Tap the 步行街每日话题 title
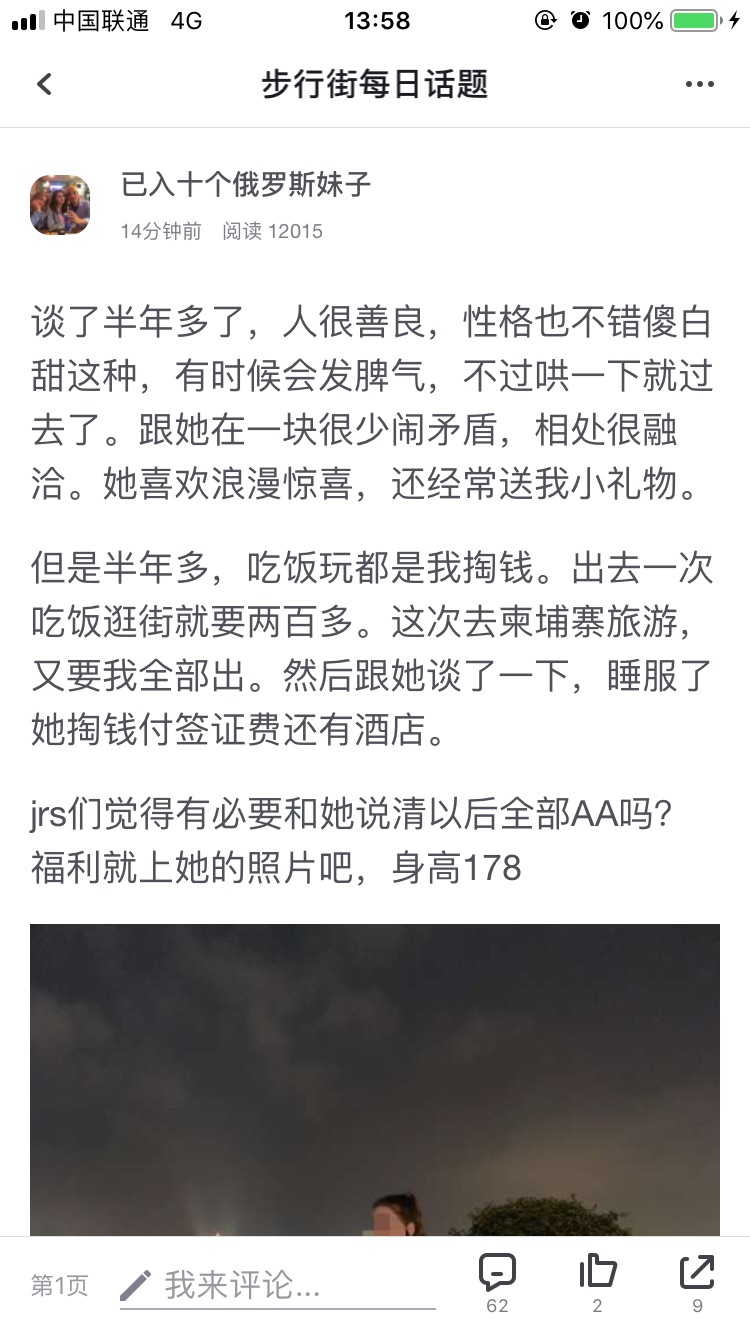The height and width of the screenshot is (1334, 750). pos(375,84)
